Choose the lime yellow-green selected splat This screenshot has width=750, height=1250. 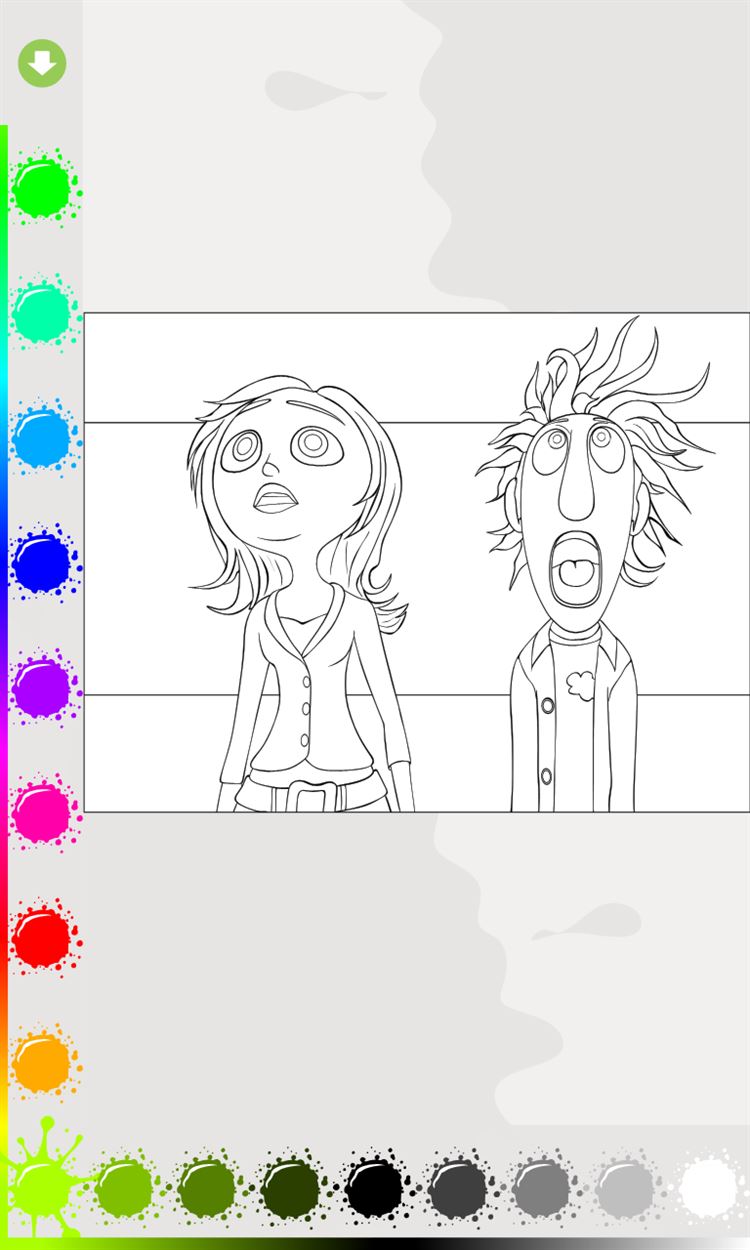(x=42, y=1187)
